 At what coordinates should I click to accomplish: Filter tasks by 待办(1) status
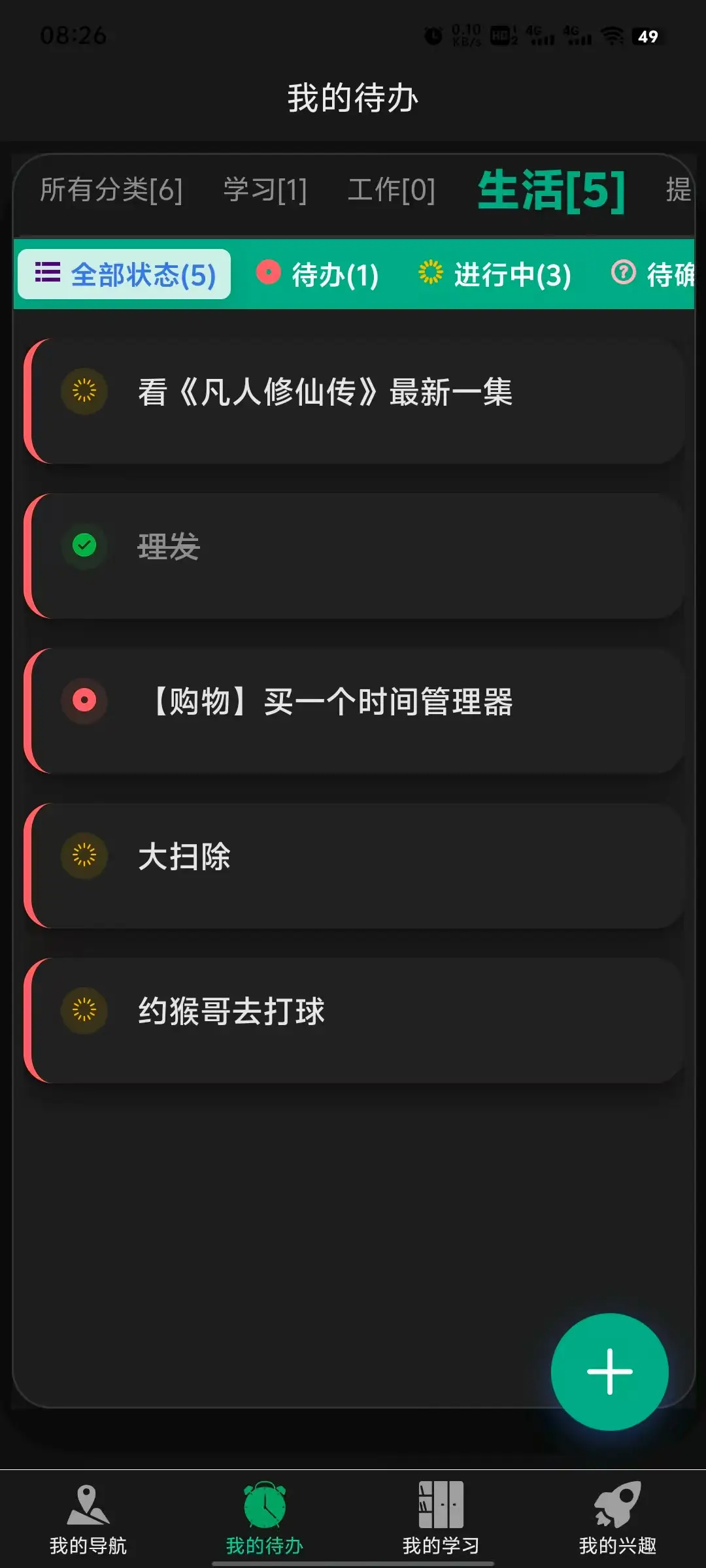[x=318, y=274]
